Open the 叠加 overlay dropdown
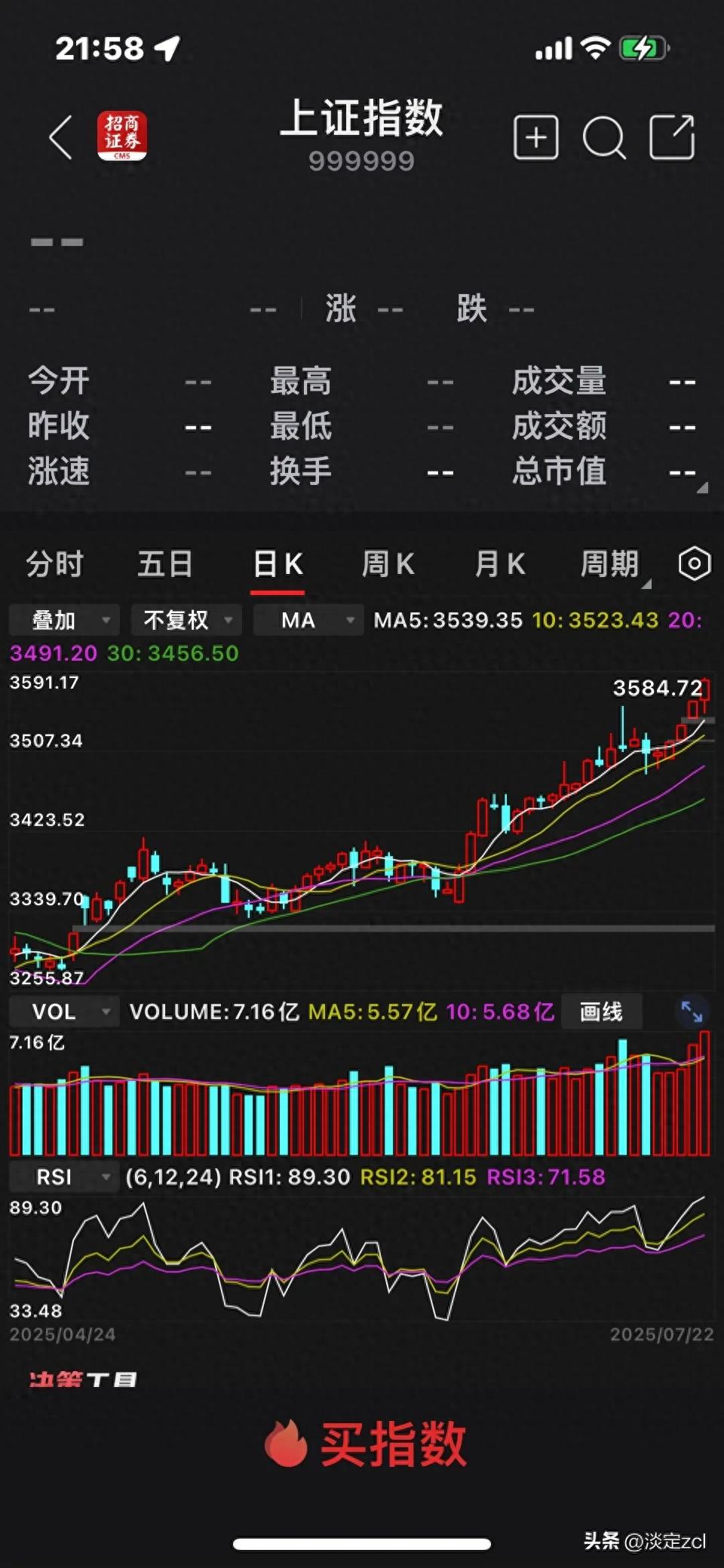The width and height of the screenshot is (724, 1568). pyautogui.click(x=64, y=620)
